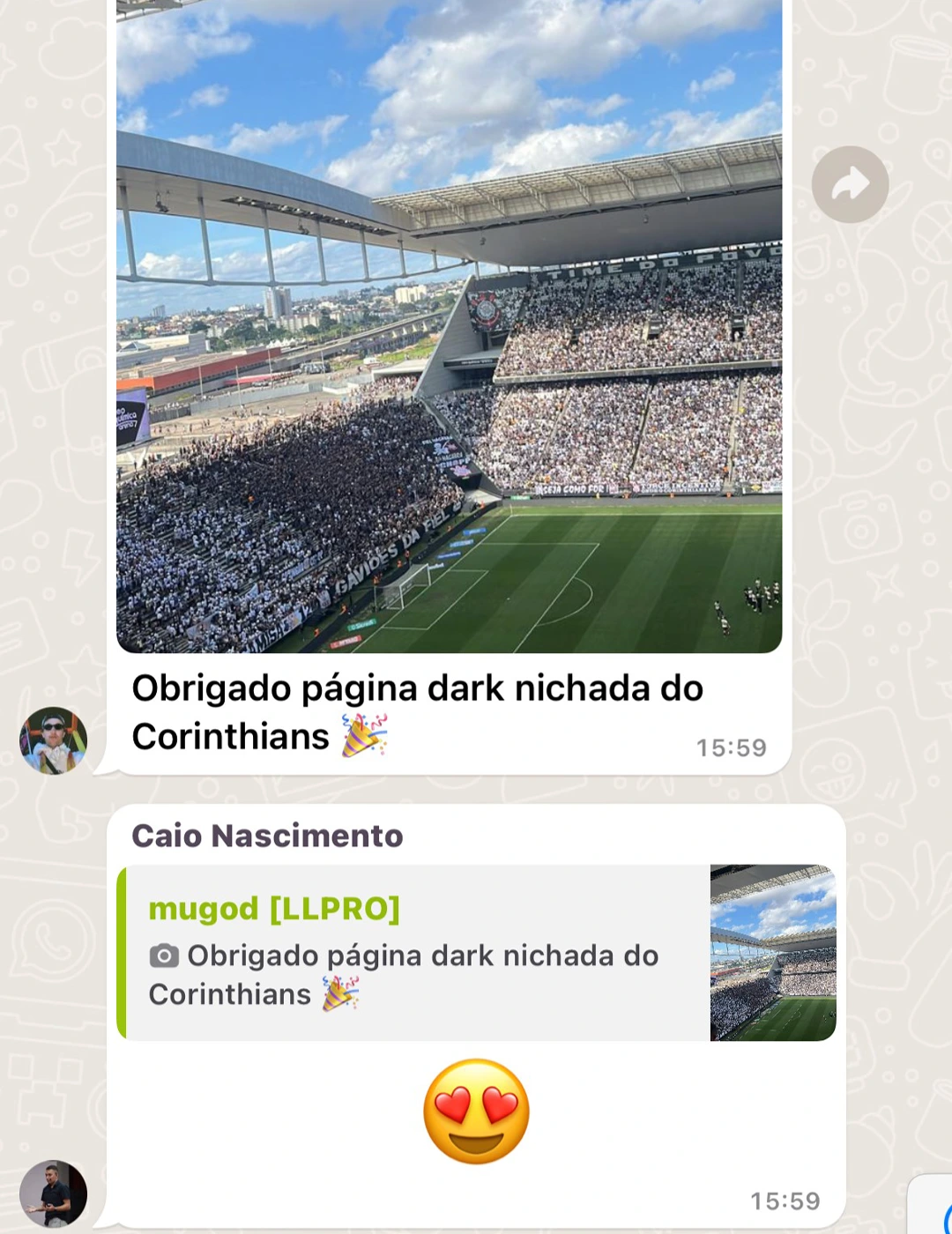Tap Caio Nascimento's avatar photo
Image resolution: width=952 pixels, height=1234 pixels.
tap(53, 1193)
